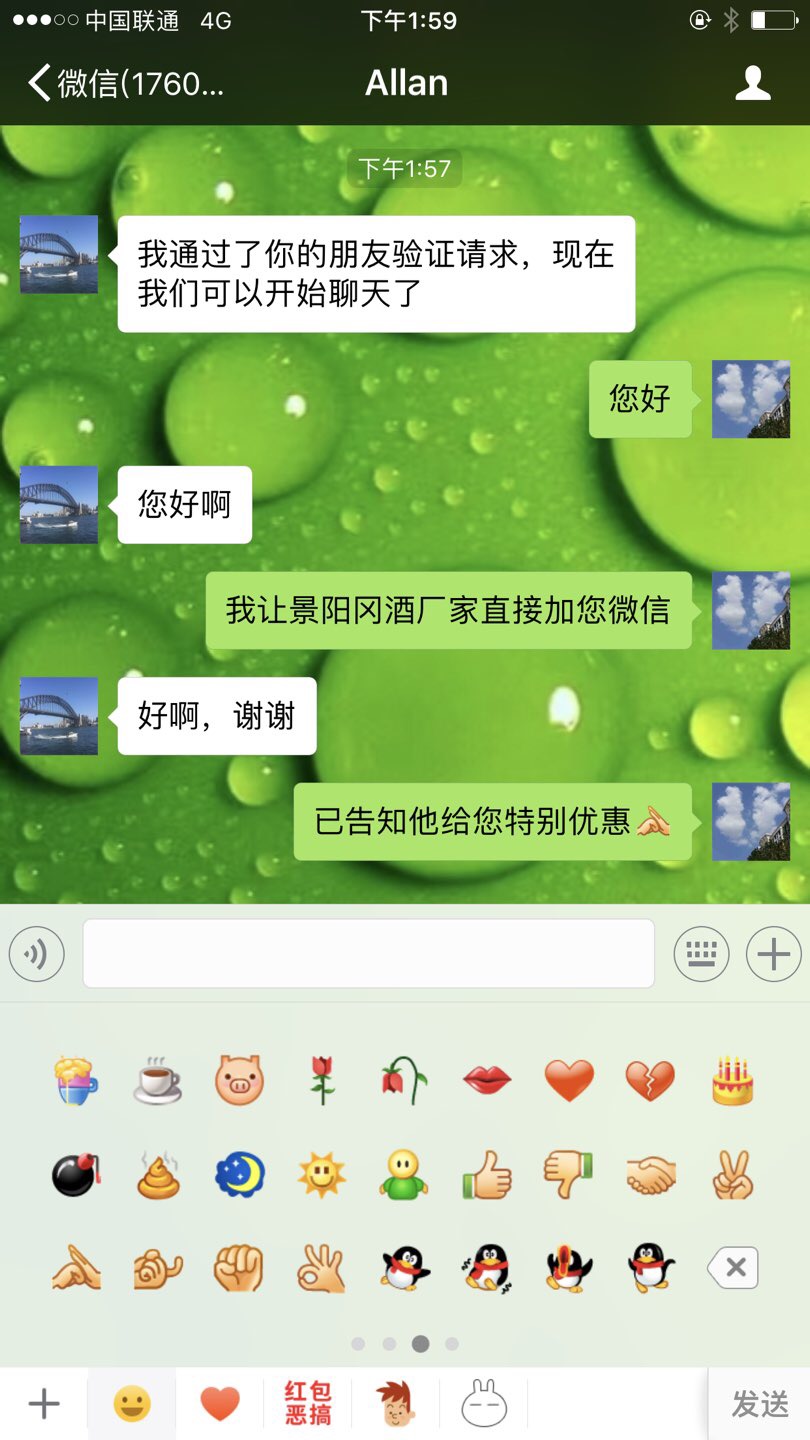Insert the OK hand emoji
This screenshot has width=810, height=1440.
pos(322,1269)
